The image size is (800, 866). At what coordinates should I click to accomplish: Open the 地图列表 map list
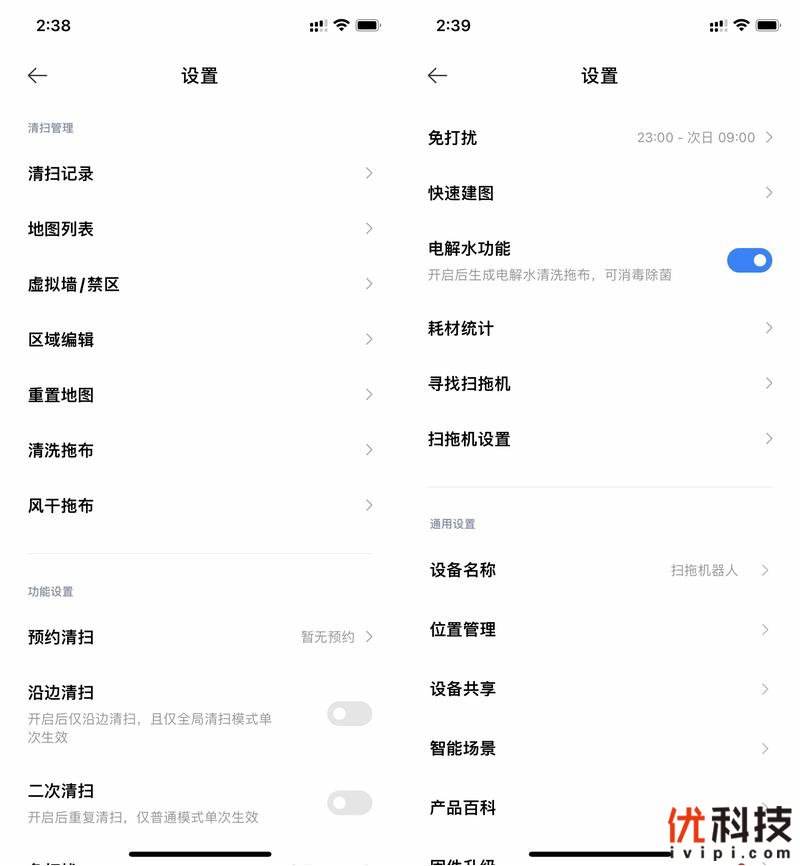(x=200, y=229)
